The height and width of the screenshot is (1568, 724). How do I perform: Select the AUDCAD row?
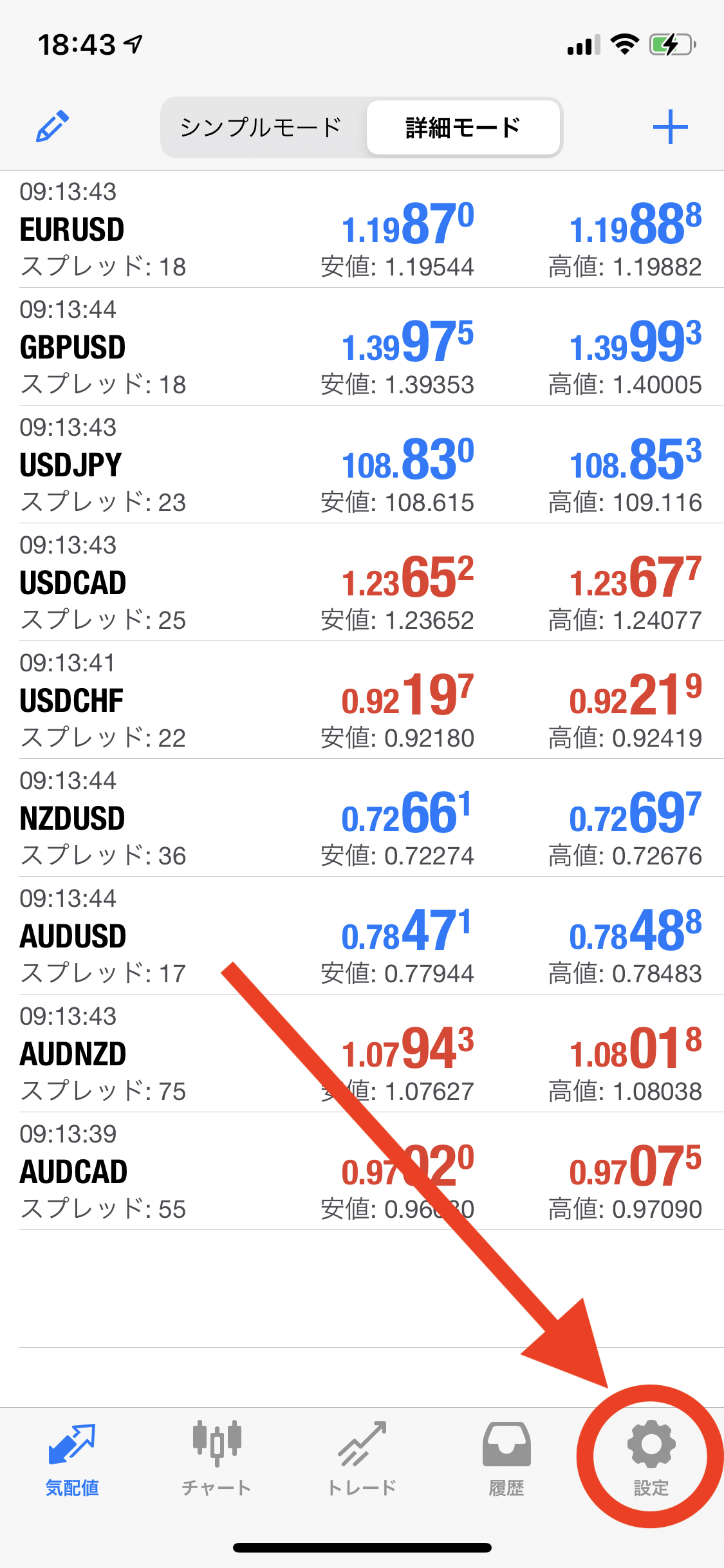tap(362, 1171)
